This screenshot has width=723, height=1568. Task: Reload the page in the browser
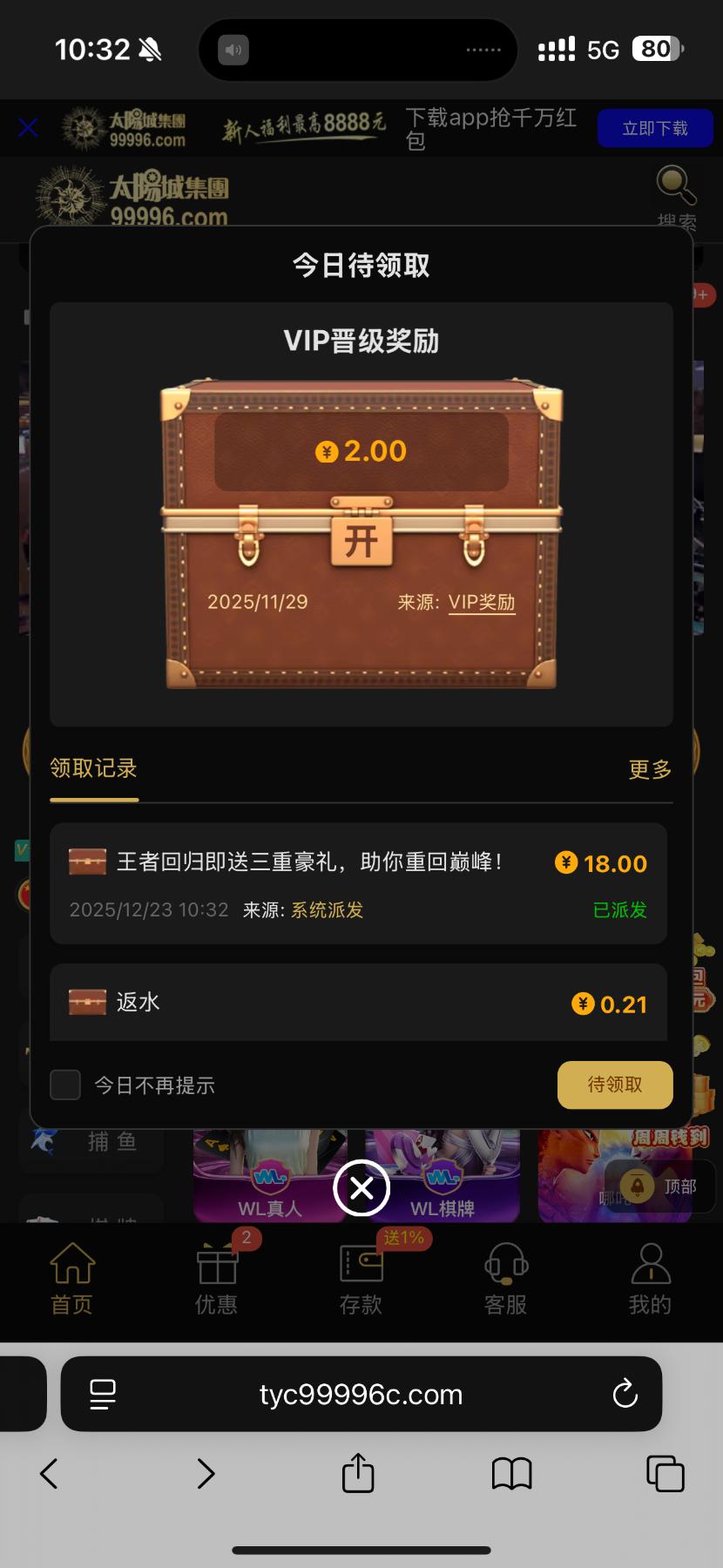(625, 1394)
